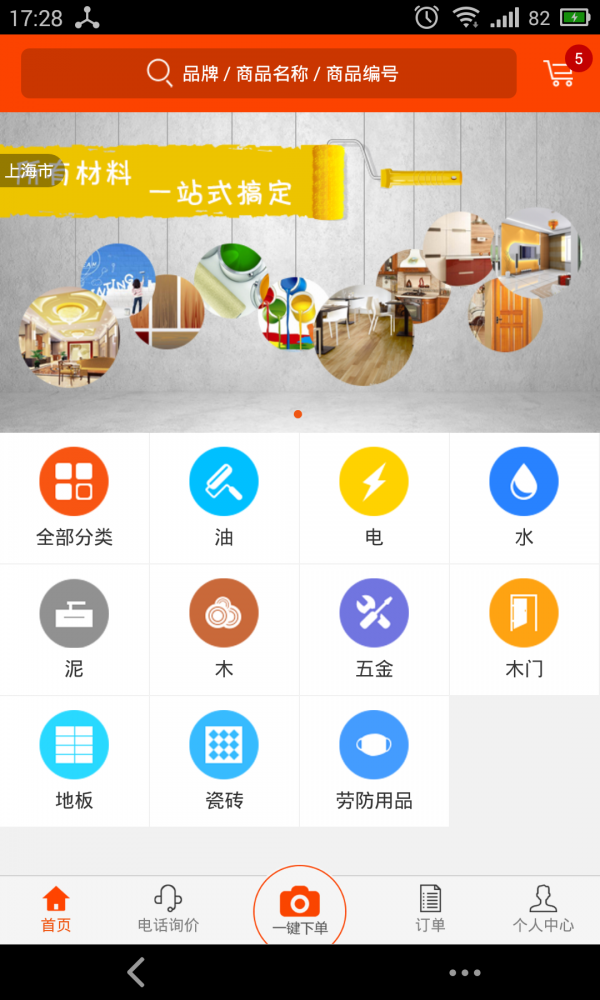Open the shopping cart
Image resolution: width=600 pixels, height=1000 pixels.
point(562,72)
